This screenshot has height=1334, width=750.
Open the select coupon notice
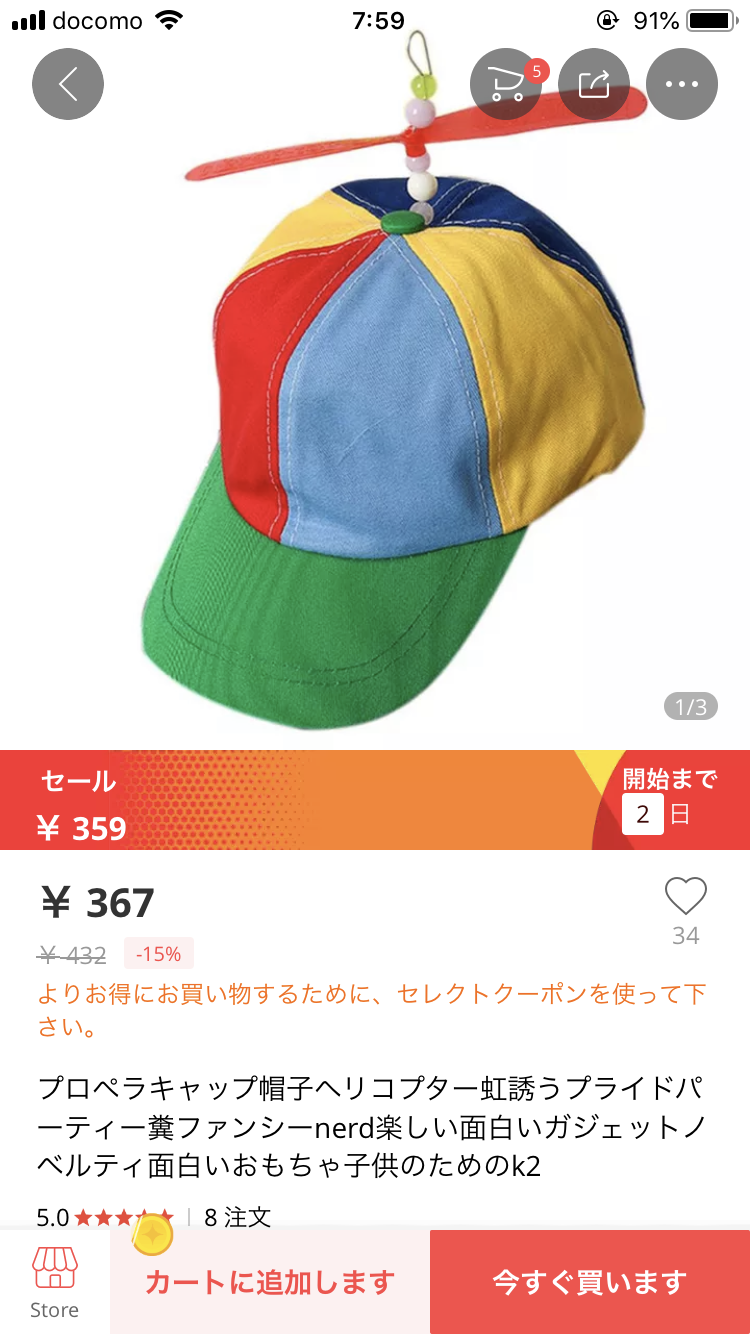372,1010
